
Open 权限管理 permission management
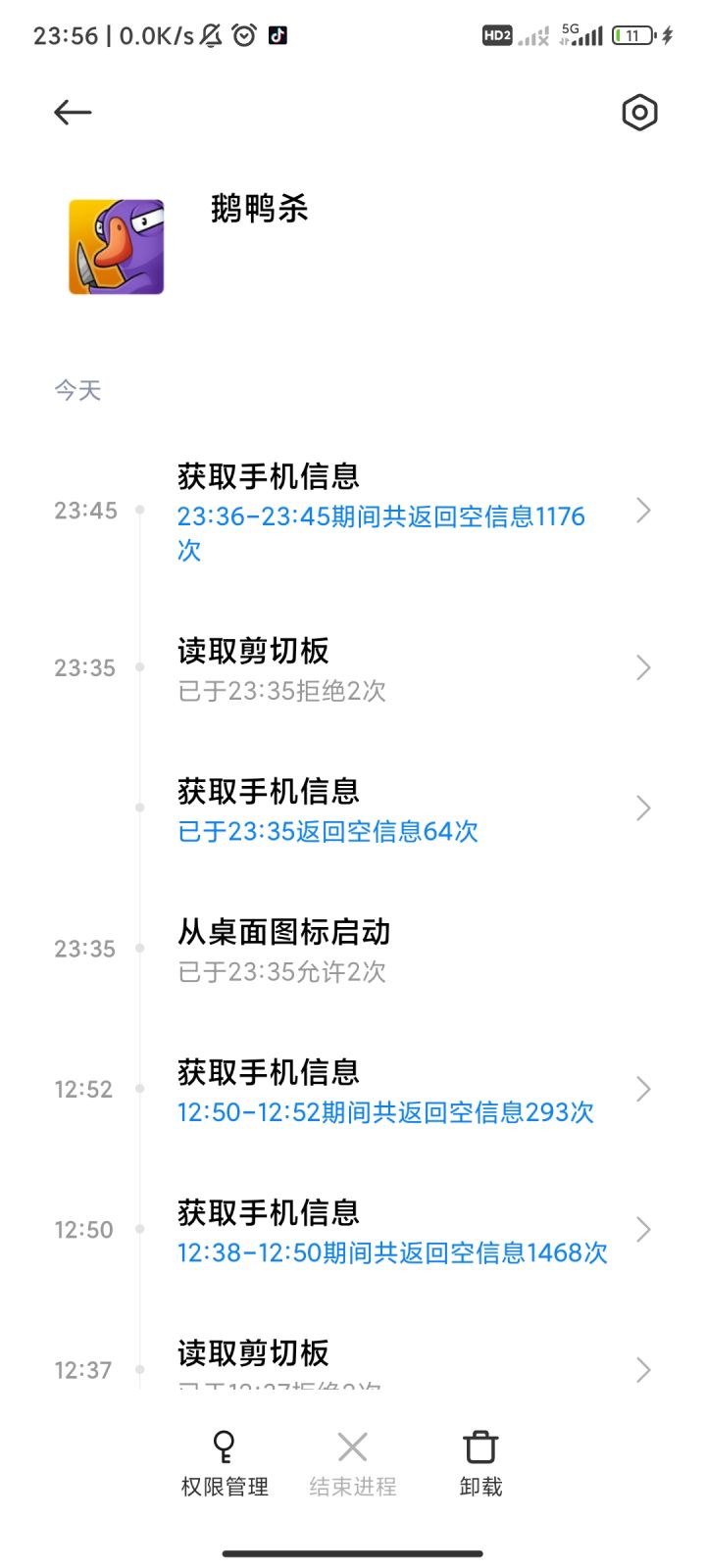[x=225, y=1464]
